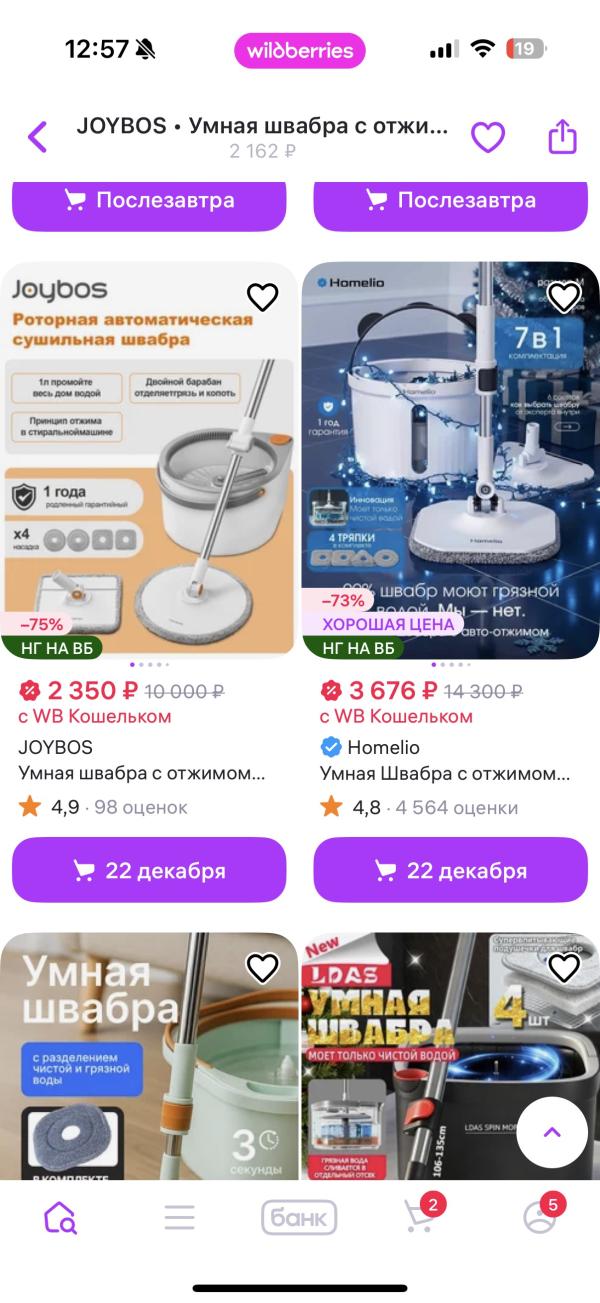Share this product page

563,137
